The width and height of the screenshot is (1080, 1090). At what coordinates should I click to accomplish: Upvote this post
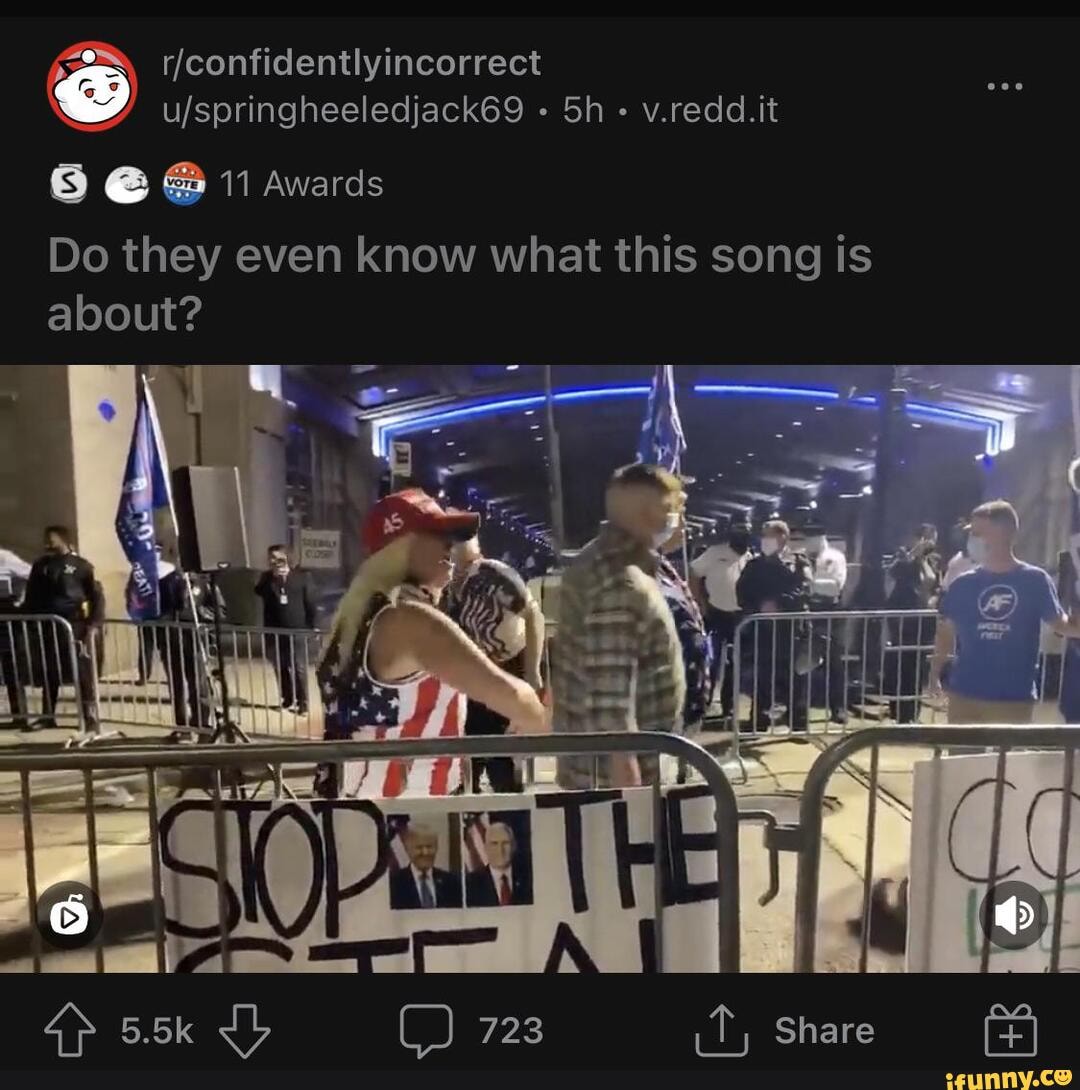70,1031
